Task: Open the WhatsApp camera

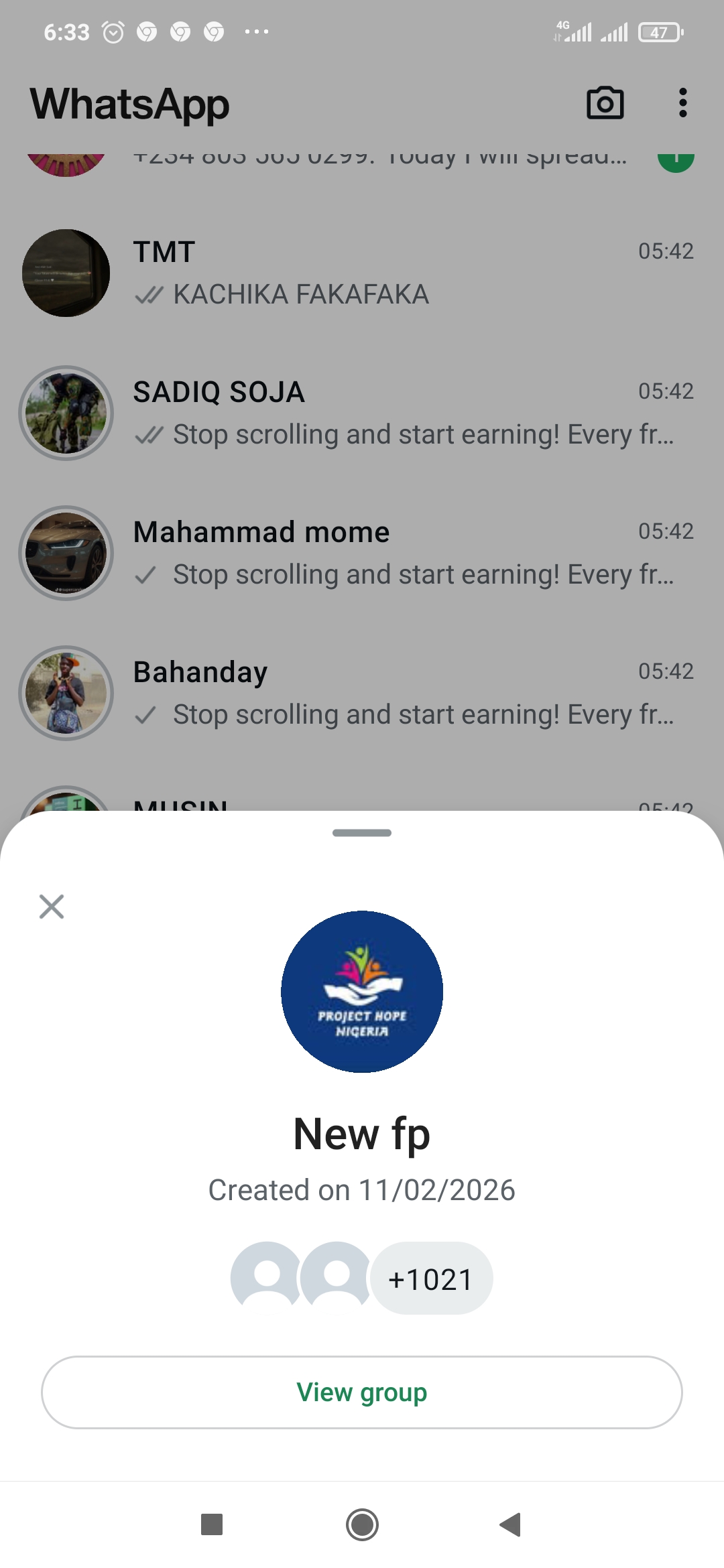Action: point(605,103)
